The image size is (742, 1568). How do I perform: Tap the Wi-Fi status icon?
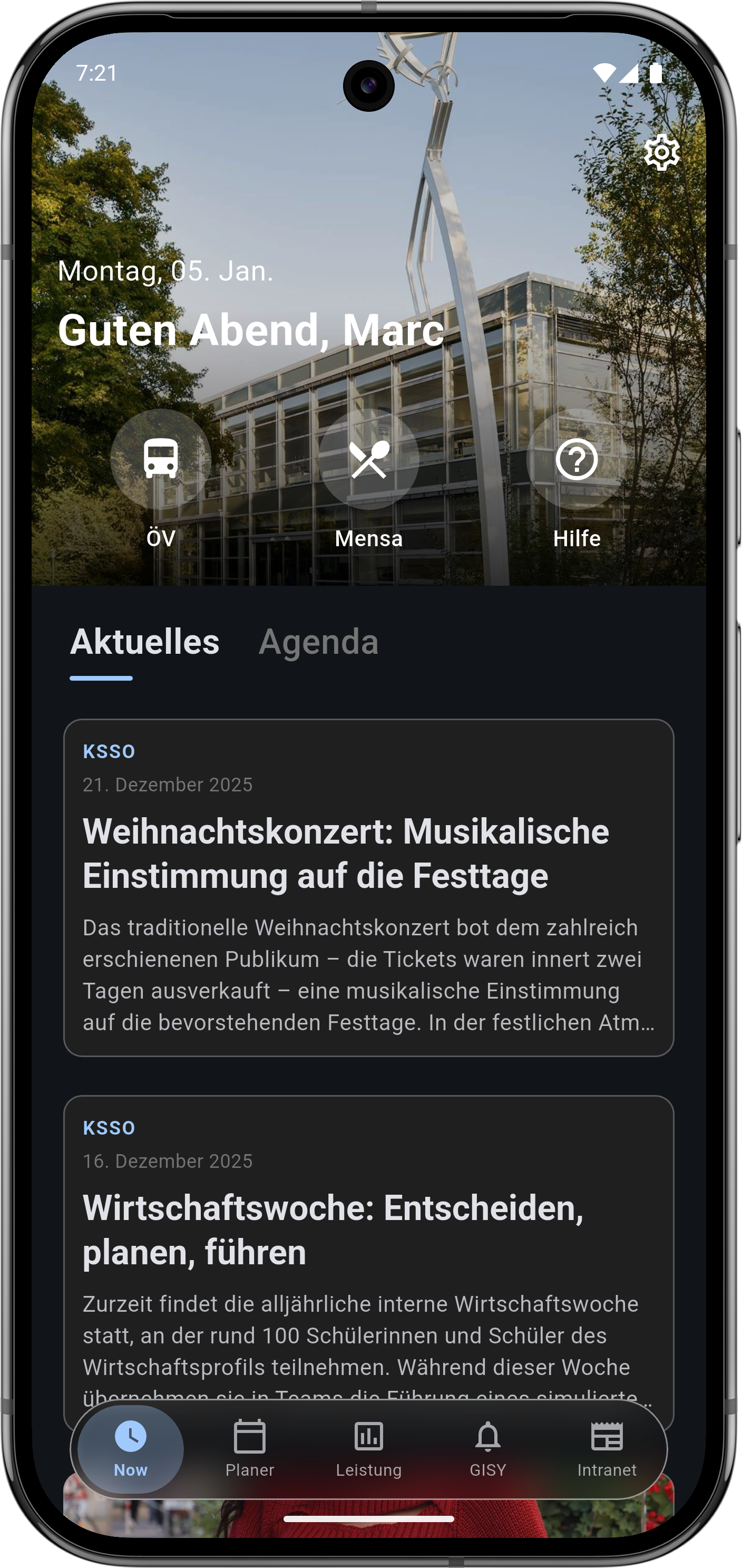click(x=604, y=71)
